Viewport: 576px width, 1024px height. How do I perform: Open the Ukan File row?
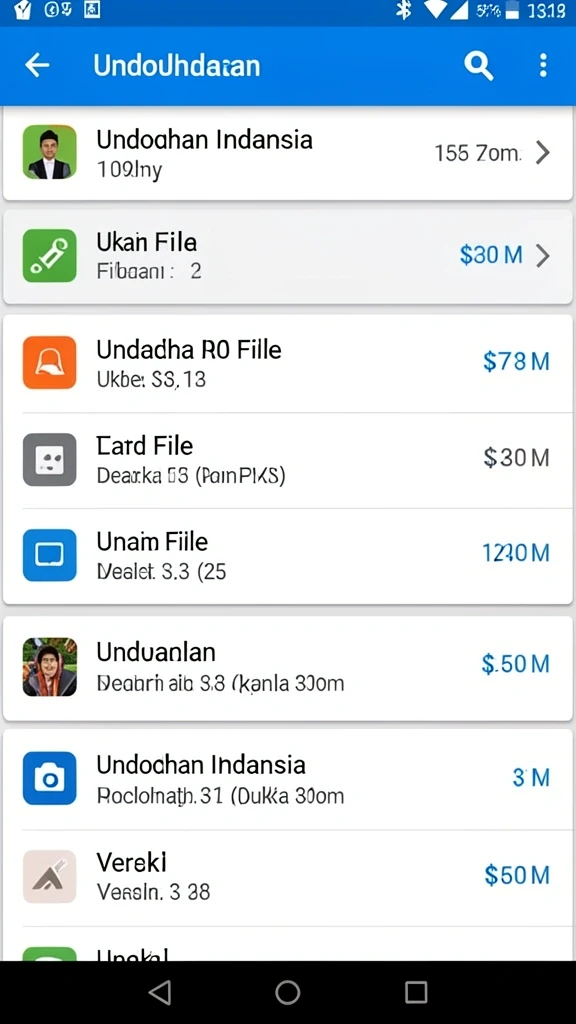[x=288, y=256]
